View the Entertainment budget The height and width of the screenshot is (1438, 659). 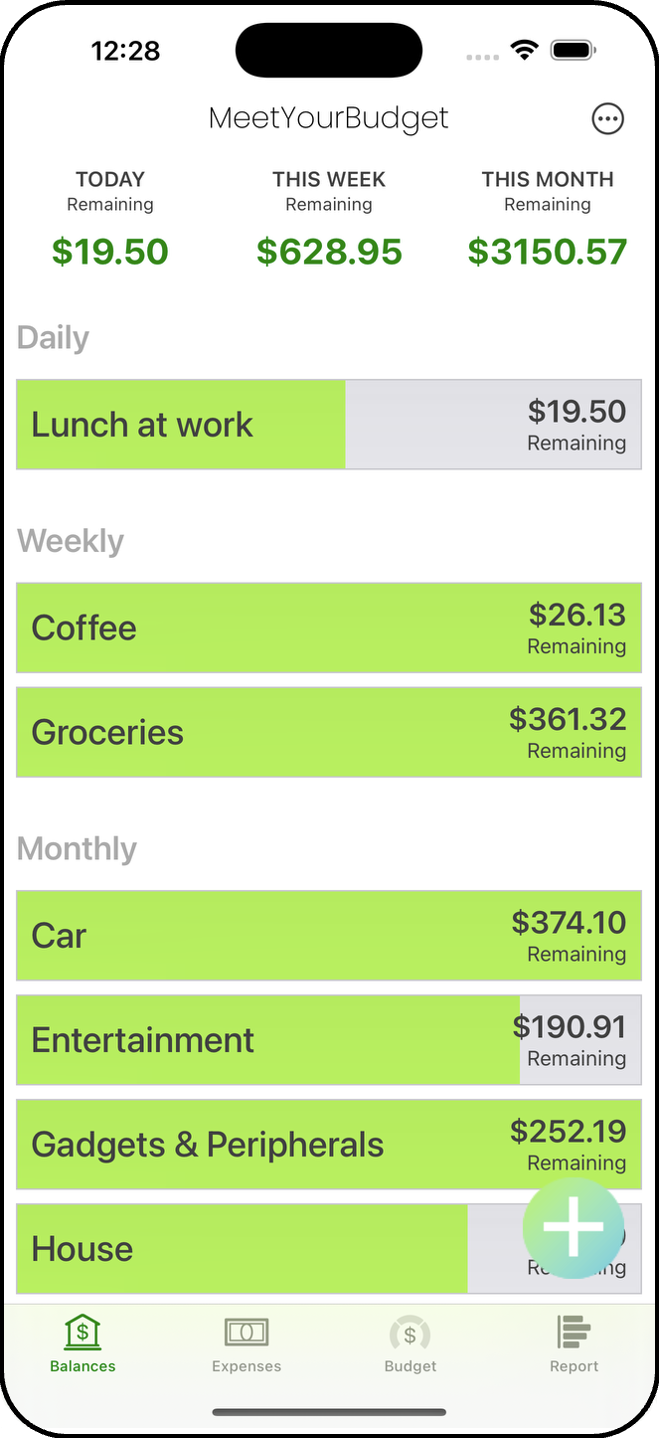[329, 1040]
